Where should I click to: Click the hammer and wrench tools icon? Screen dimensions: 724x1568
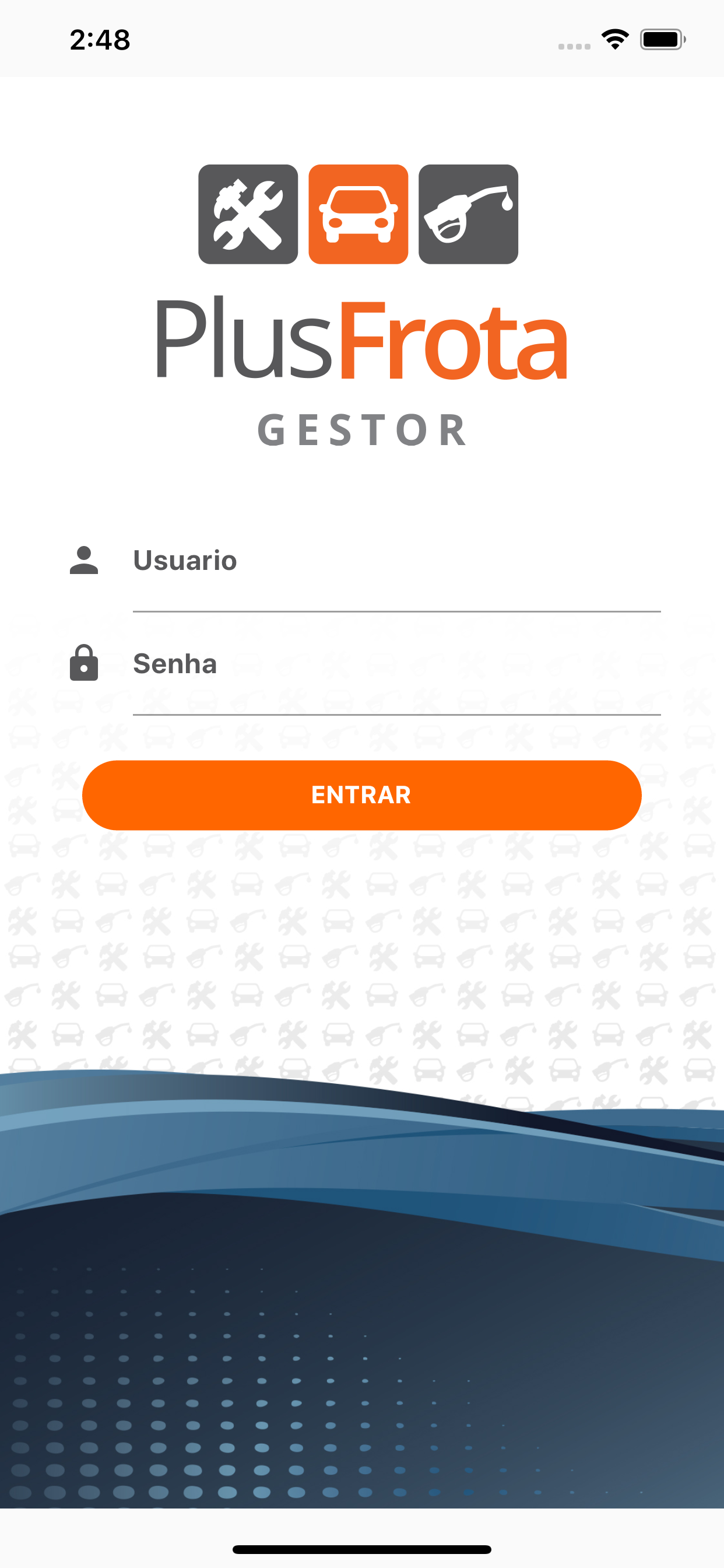click(x=248, y=213)
